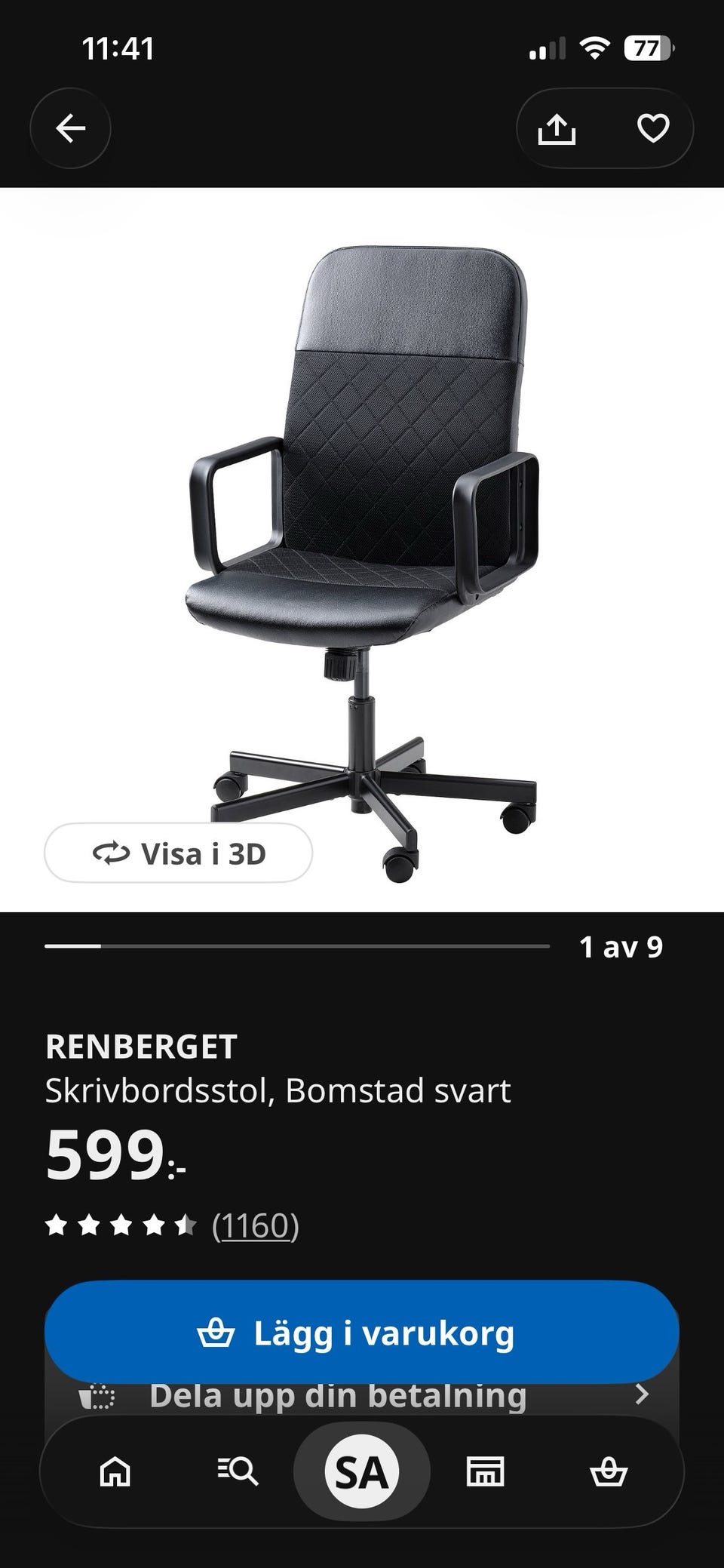Viewport: 724px width, 1568px height.
Task: Add chair to favorites with heart icon
Action: (653, 128)
